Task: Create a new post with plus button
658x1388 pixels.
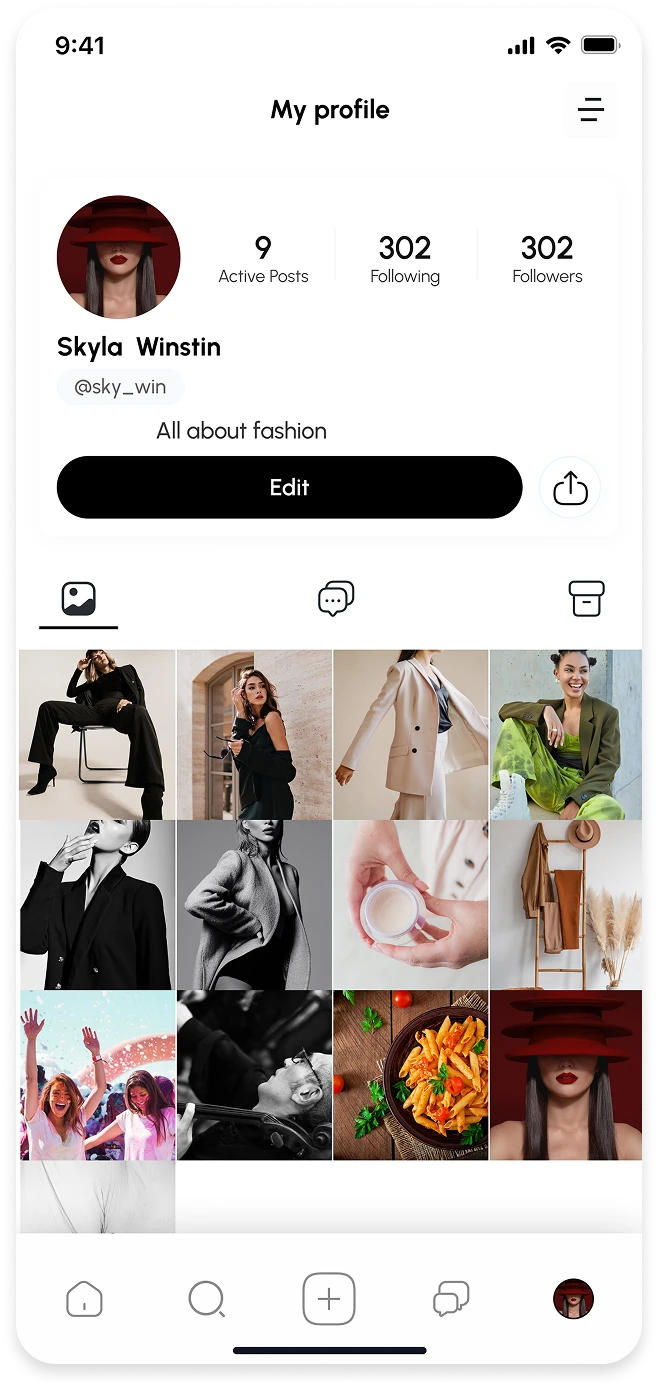Action: [x=329, y=1299]
